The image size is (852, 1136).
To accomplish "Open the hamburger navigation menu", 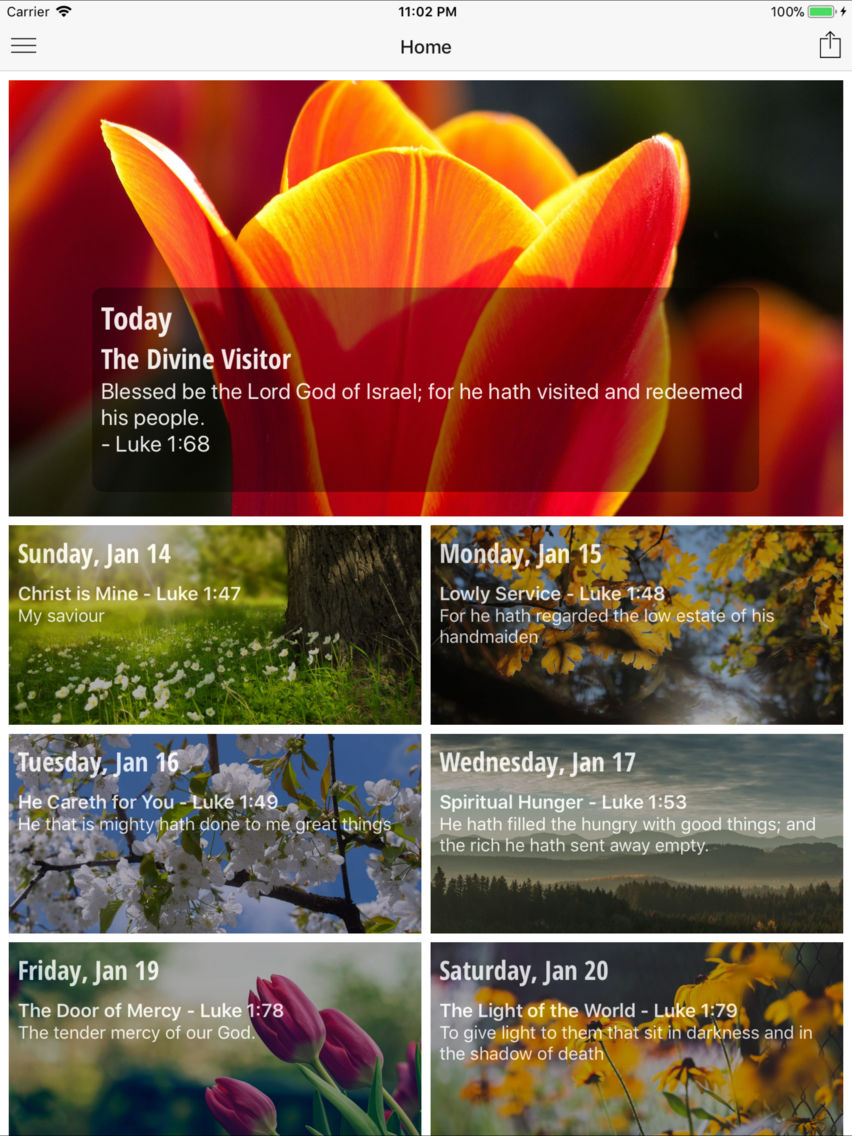I will [x=23, y=45].
